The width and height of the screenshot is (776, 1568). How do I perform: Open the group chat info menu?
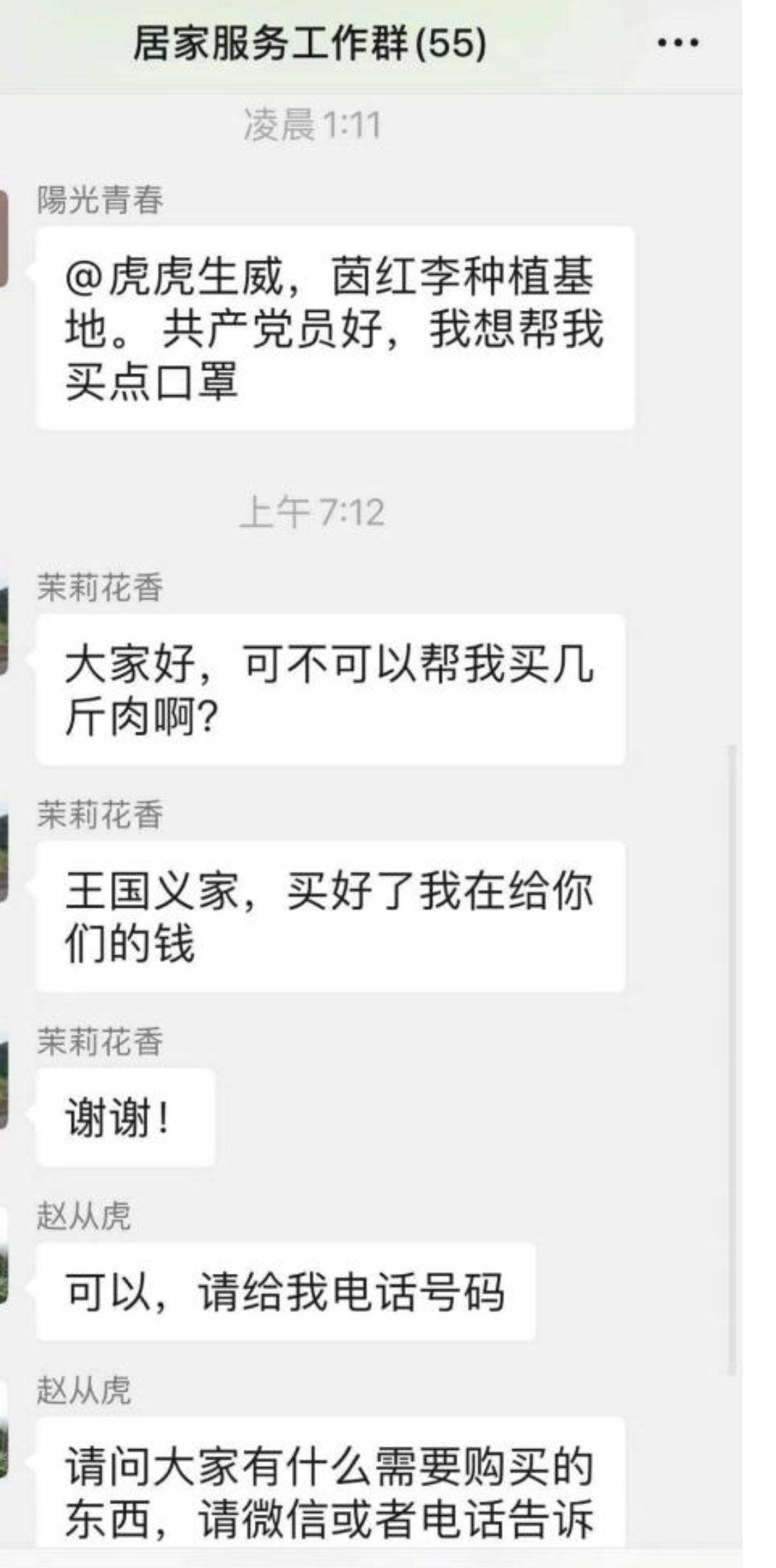678,43
